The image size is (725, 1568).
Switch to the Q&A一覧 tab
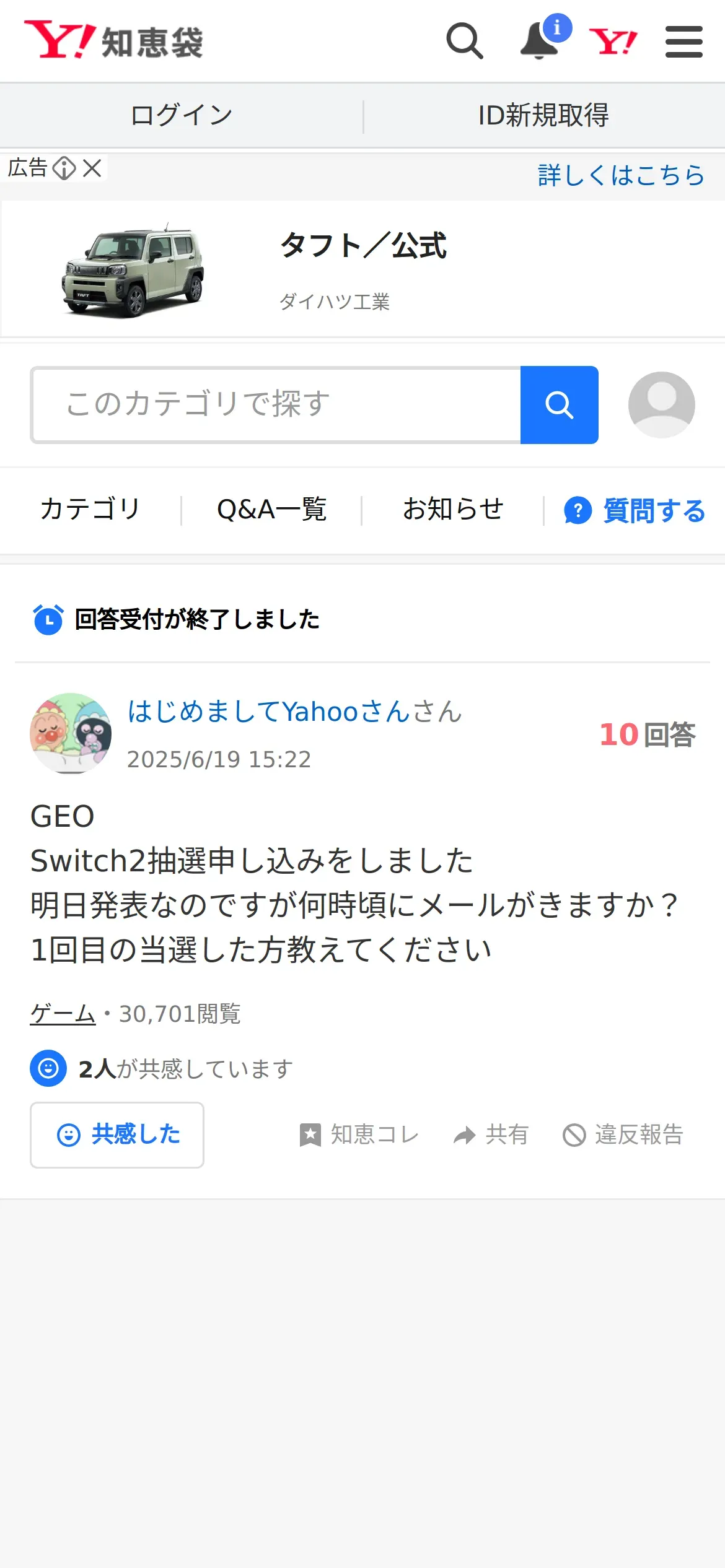pos(271,510)
